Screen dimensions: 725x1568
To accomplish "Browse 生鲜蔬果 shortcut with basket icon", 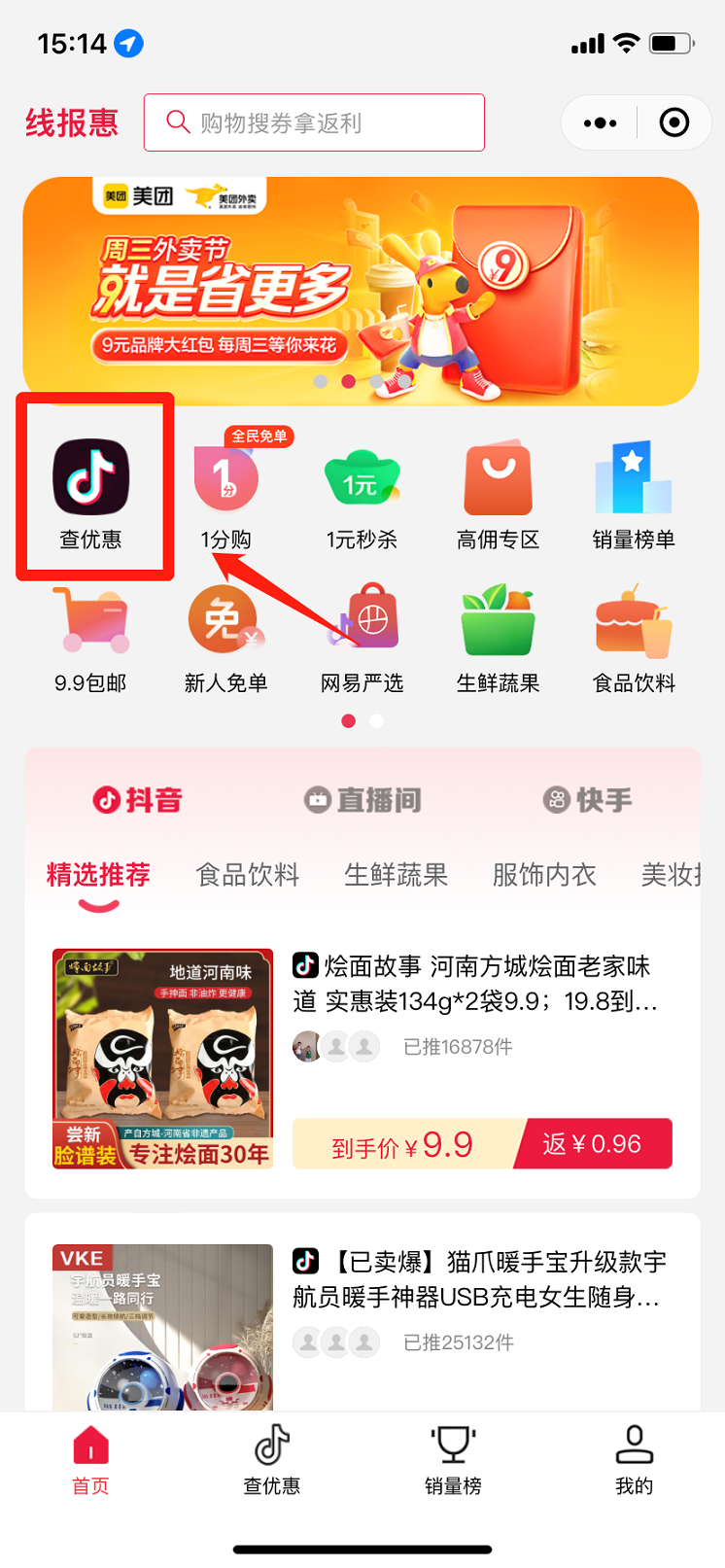I will [498, 639].
